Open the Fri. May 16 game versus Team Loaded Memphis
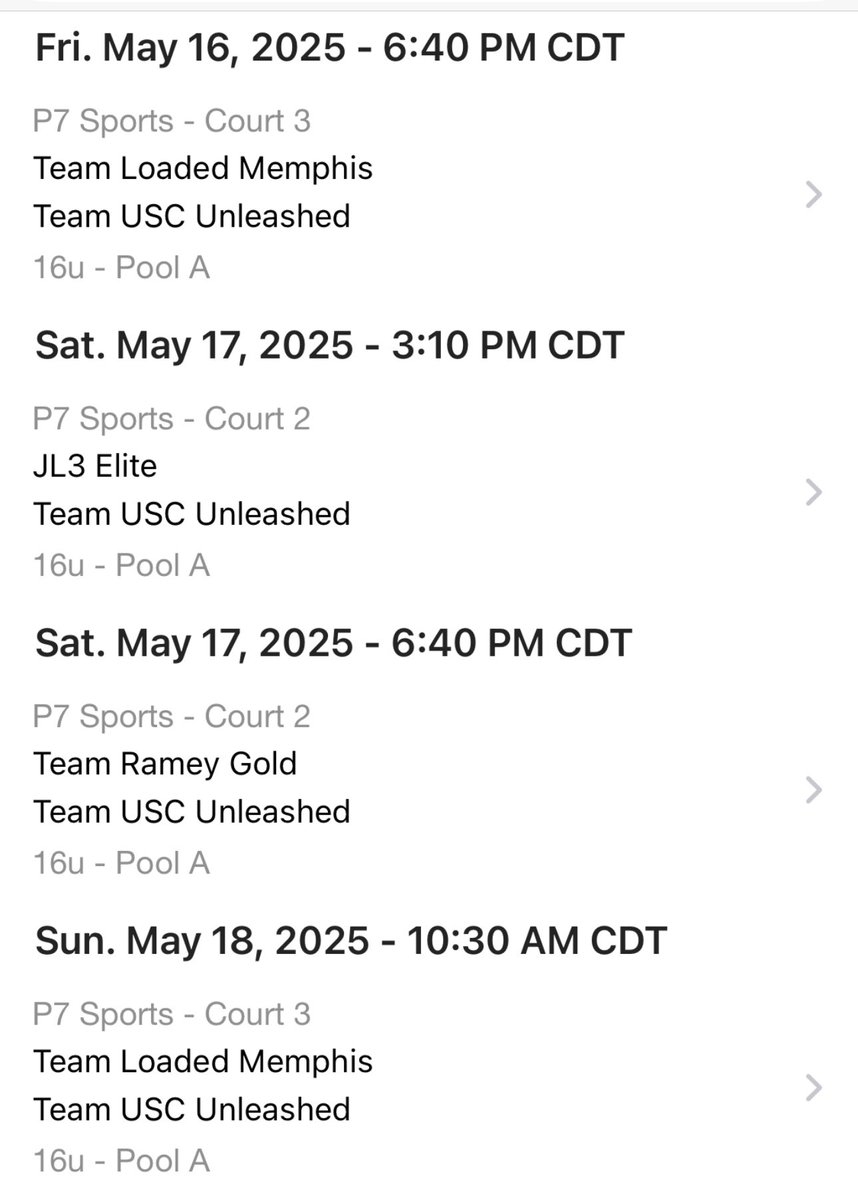 click(429, 194)
